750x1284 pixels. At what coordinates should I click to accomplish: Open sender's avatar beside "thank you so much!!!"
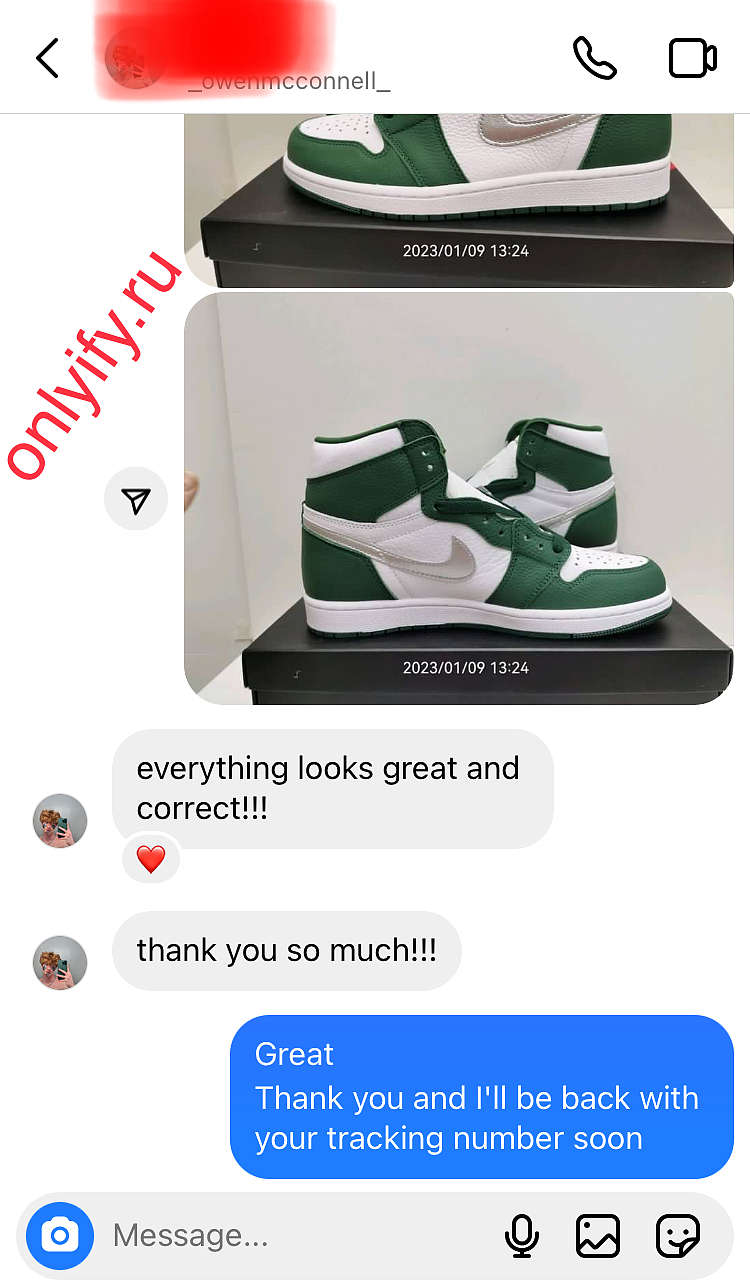click(x=60, y=963)
